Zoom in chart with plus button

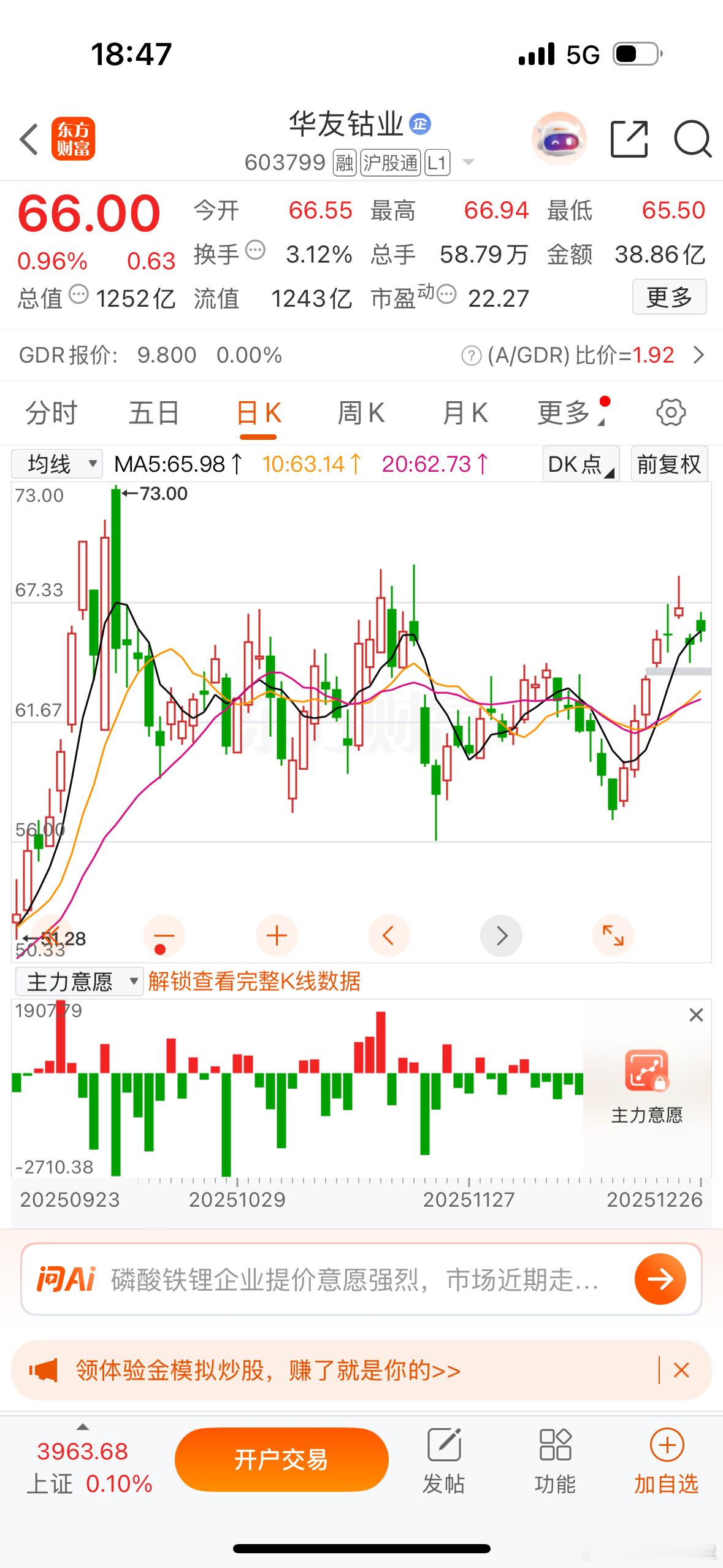pos(277,936)
